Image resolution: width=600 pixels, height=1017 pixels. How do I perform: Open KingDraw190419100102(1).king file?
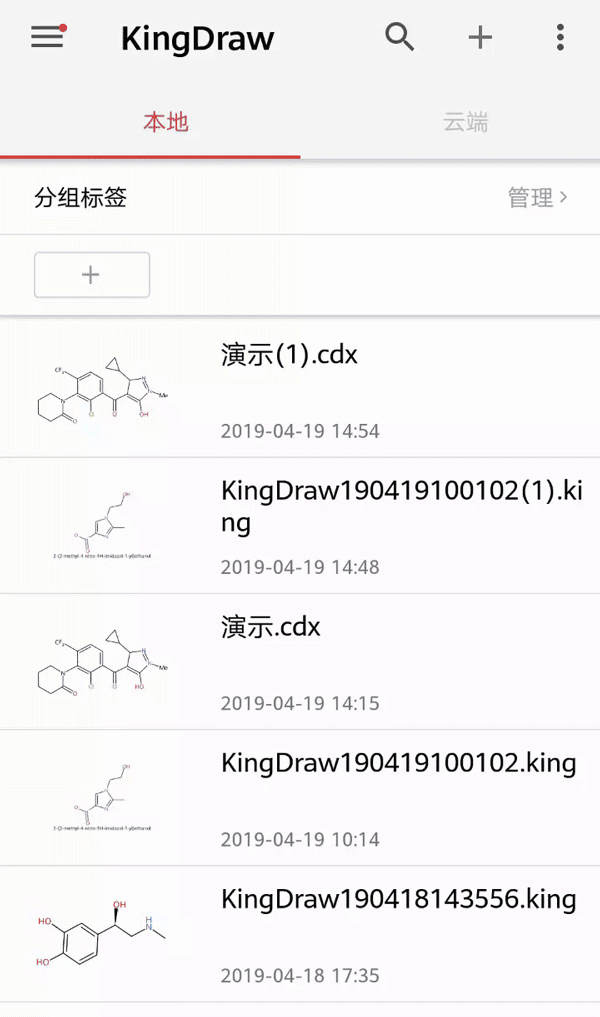300,526
